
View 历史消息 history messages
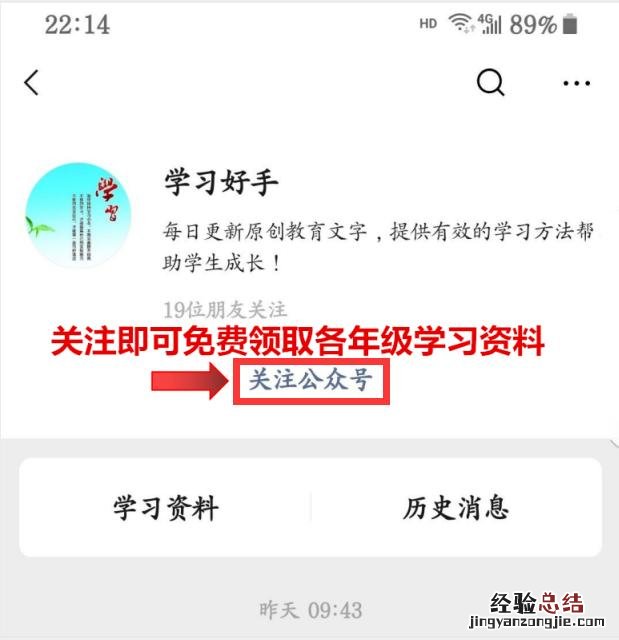[x=456, y=507]
